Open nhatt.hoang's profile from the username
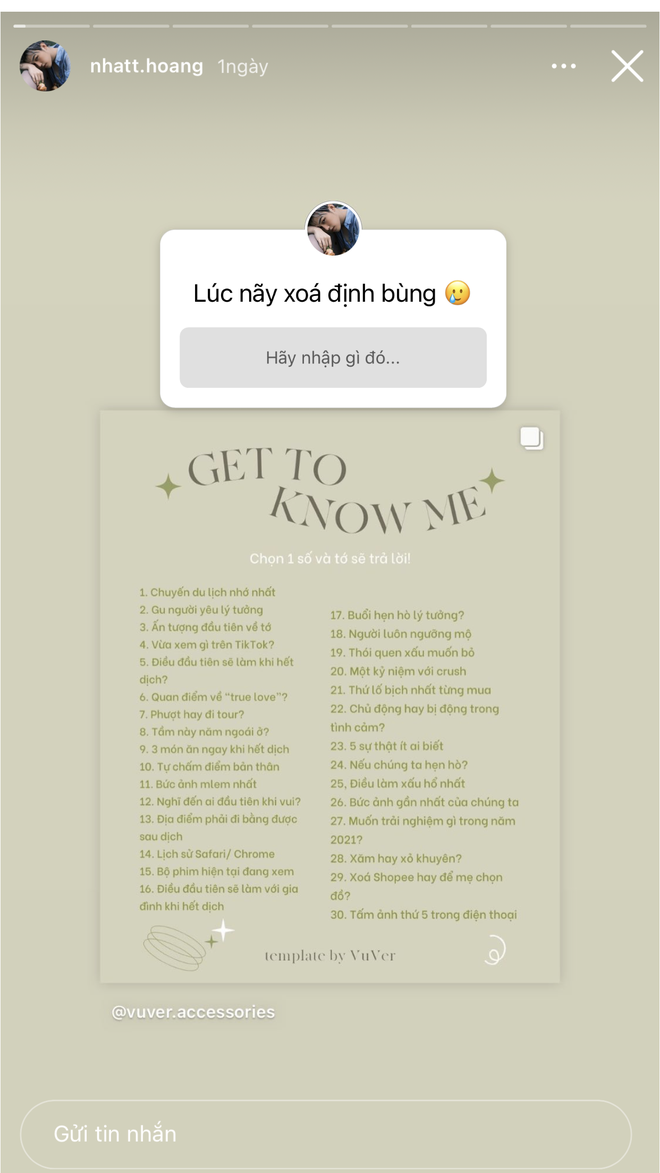Screen dimensions: 660x1173 pyautogui.click(x=147, y=66)
